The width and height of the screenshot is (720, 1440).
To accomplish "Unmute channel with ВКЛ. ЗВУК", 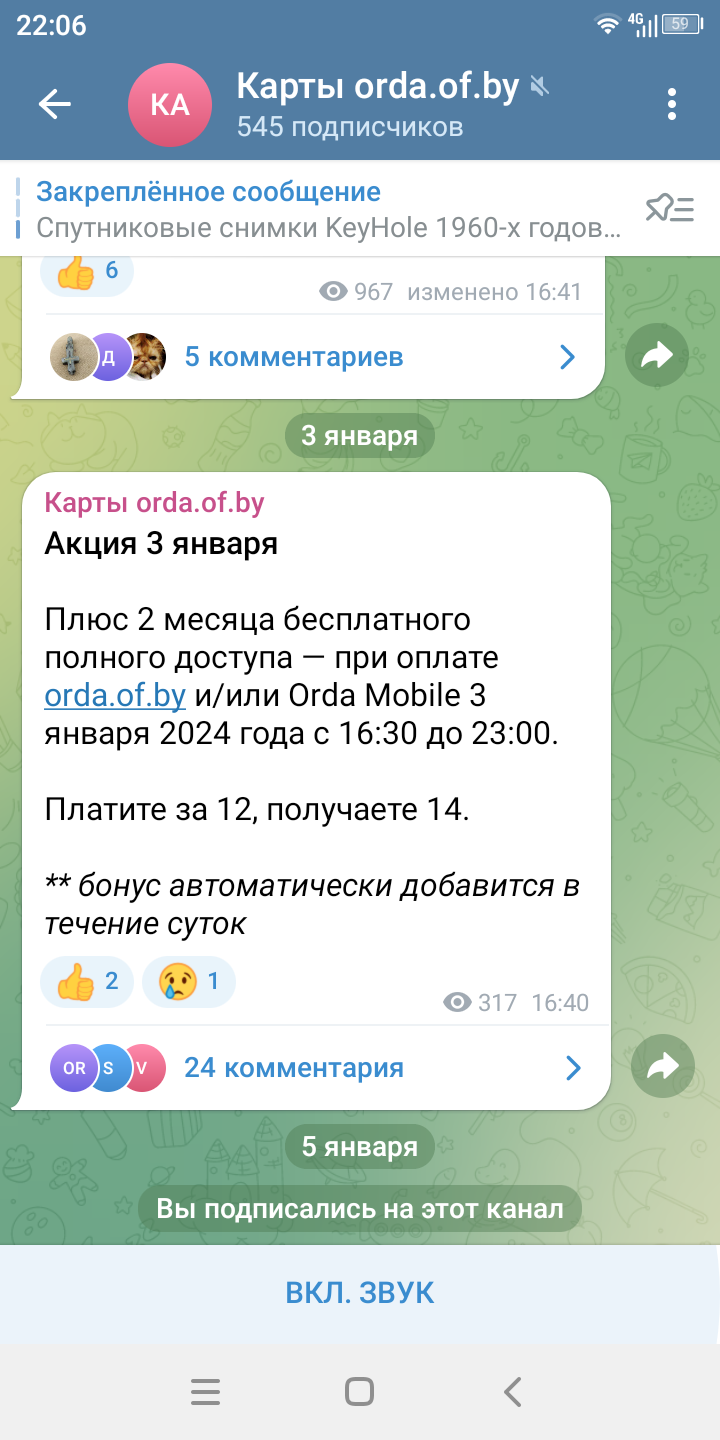I will [x=360, y=1292].
